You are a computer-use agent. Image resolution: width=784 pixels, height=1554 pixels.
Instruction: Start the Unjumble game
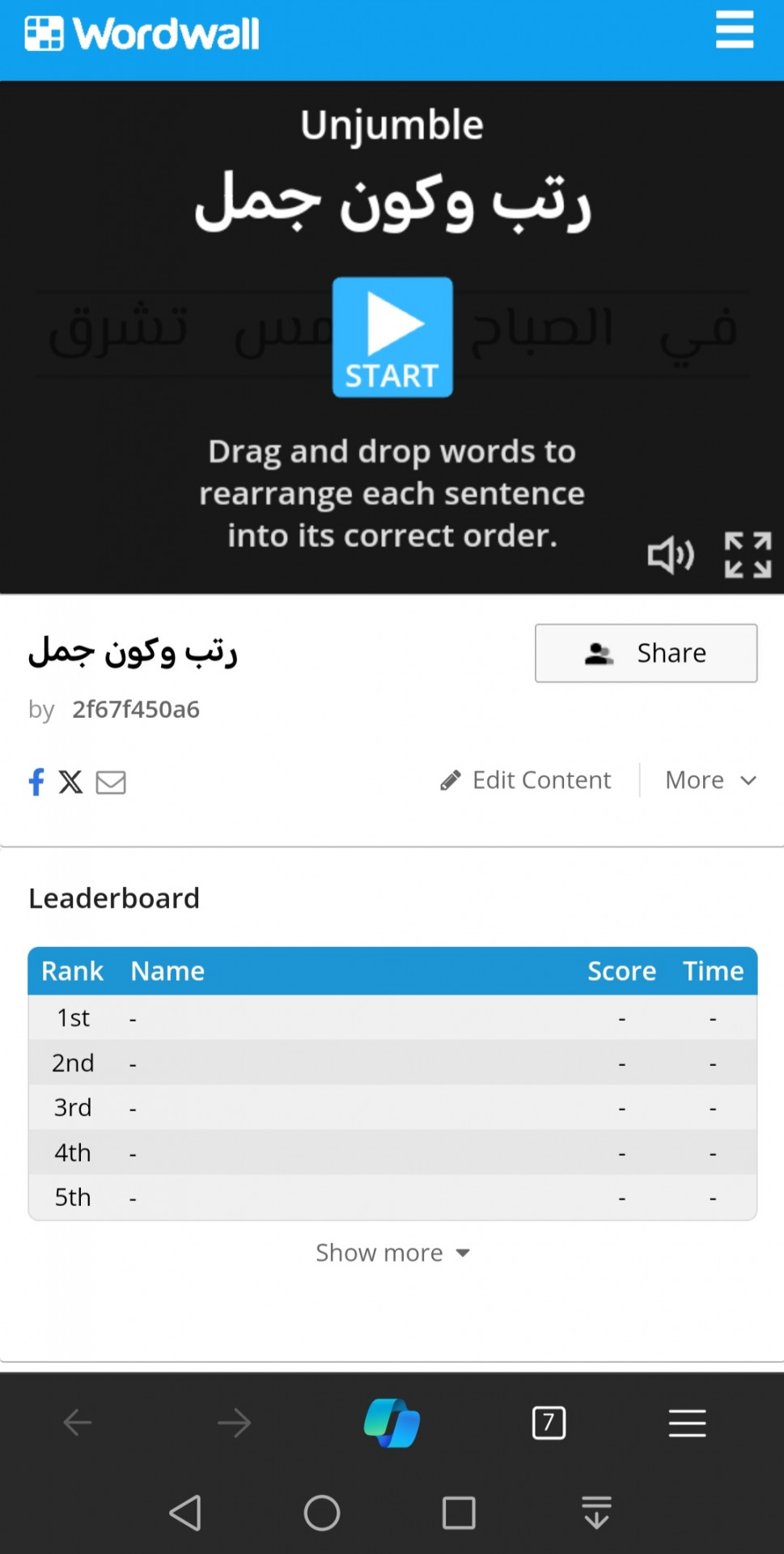pos(392,337)
